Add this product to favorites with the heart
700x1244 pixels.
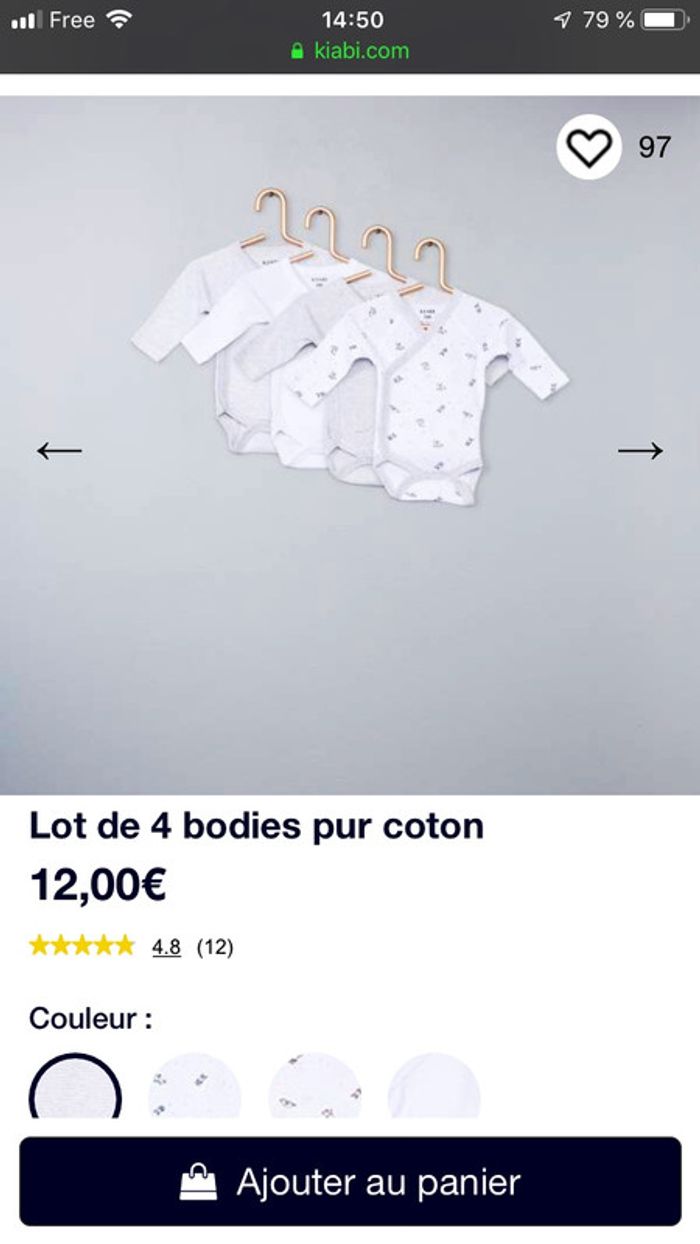pyautogui.click(x=588, y=148)
